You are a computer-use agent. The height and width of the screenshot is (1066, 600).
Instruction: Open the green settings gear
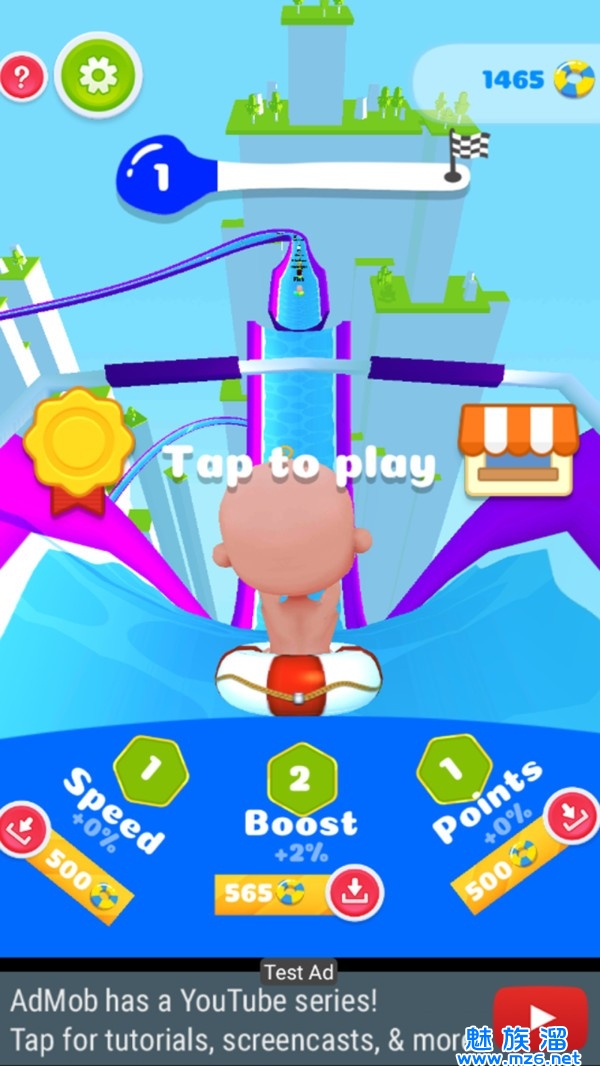pyautogui.click(x=98, y=76)
